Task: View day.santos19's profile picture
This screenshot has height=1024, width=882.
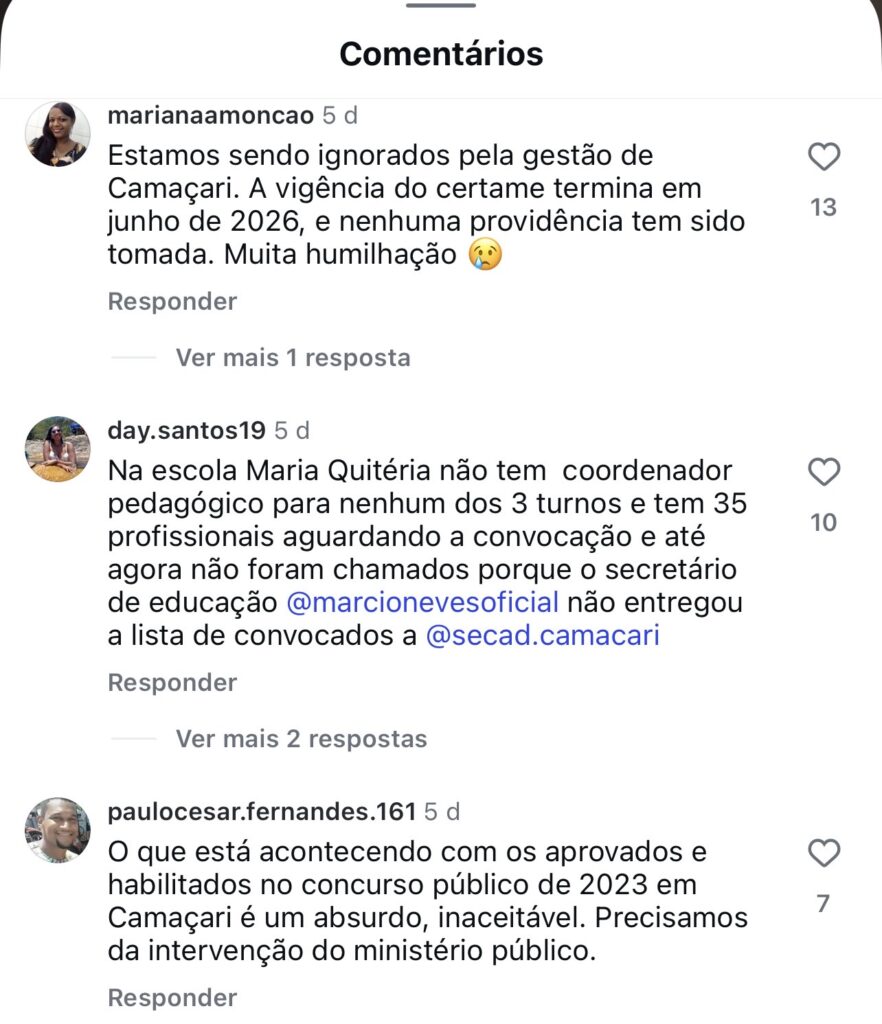Action: [x=57, y=449]
